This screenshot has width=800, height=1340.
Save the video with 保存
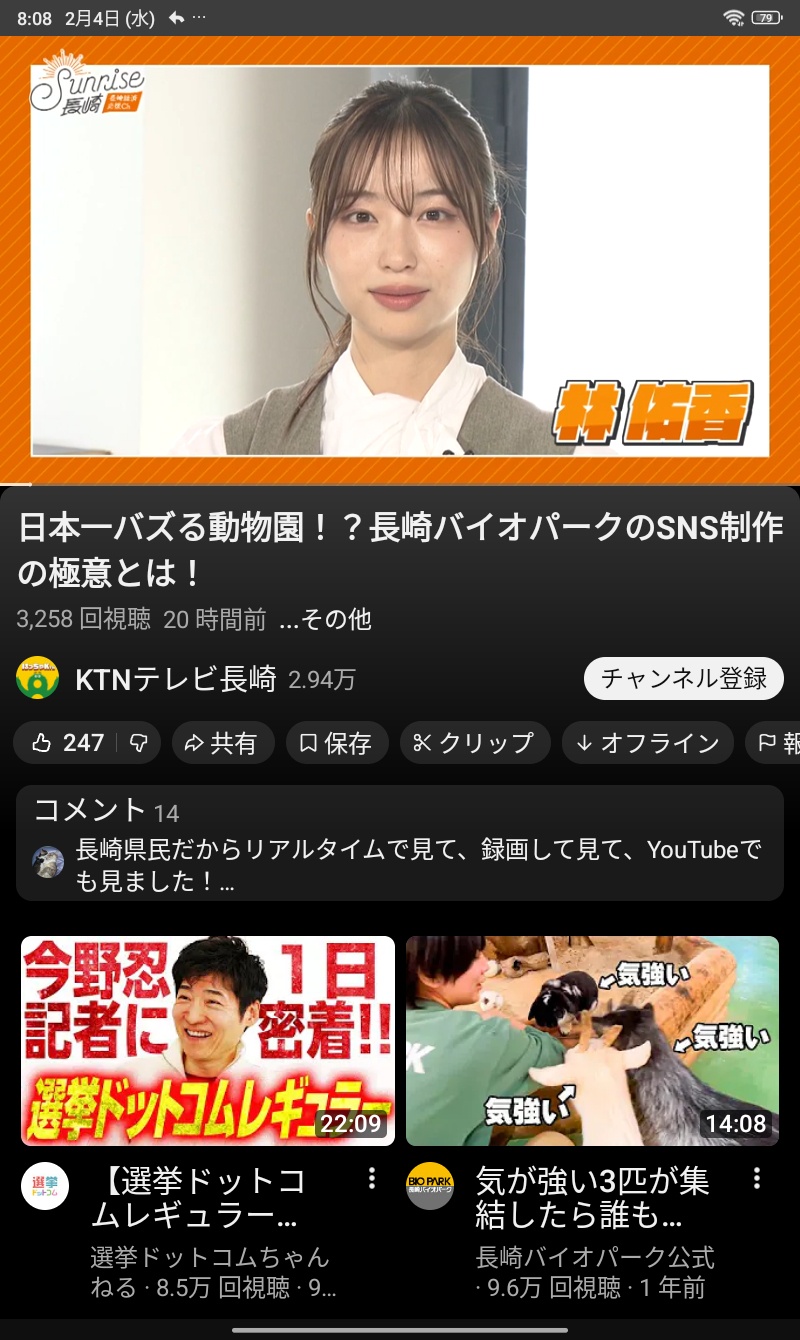coord(337,743)
